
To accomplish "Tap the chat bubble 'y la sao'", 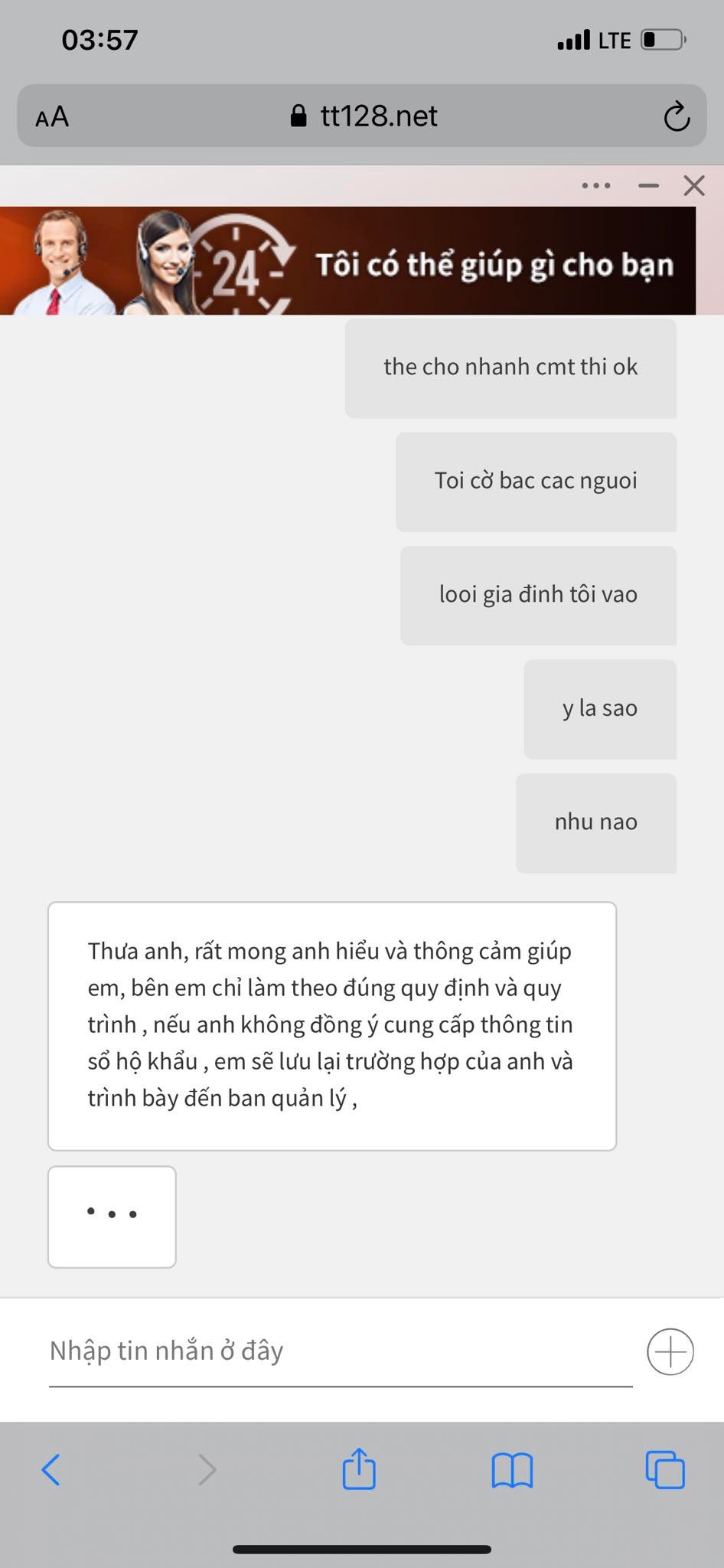I will pos(599,709).
